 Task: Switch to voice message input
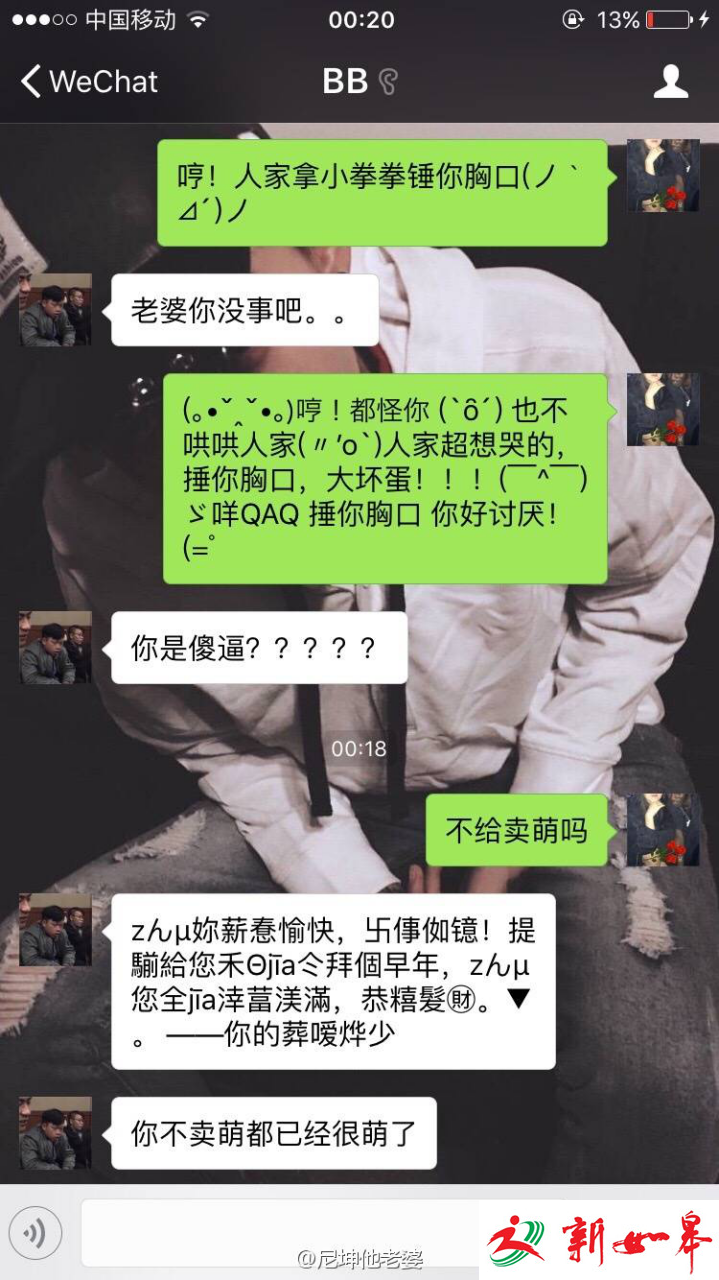coord(36,1233)
